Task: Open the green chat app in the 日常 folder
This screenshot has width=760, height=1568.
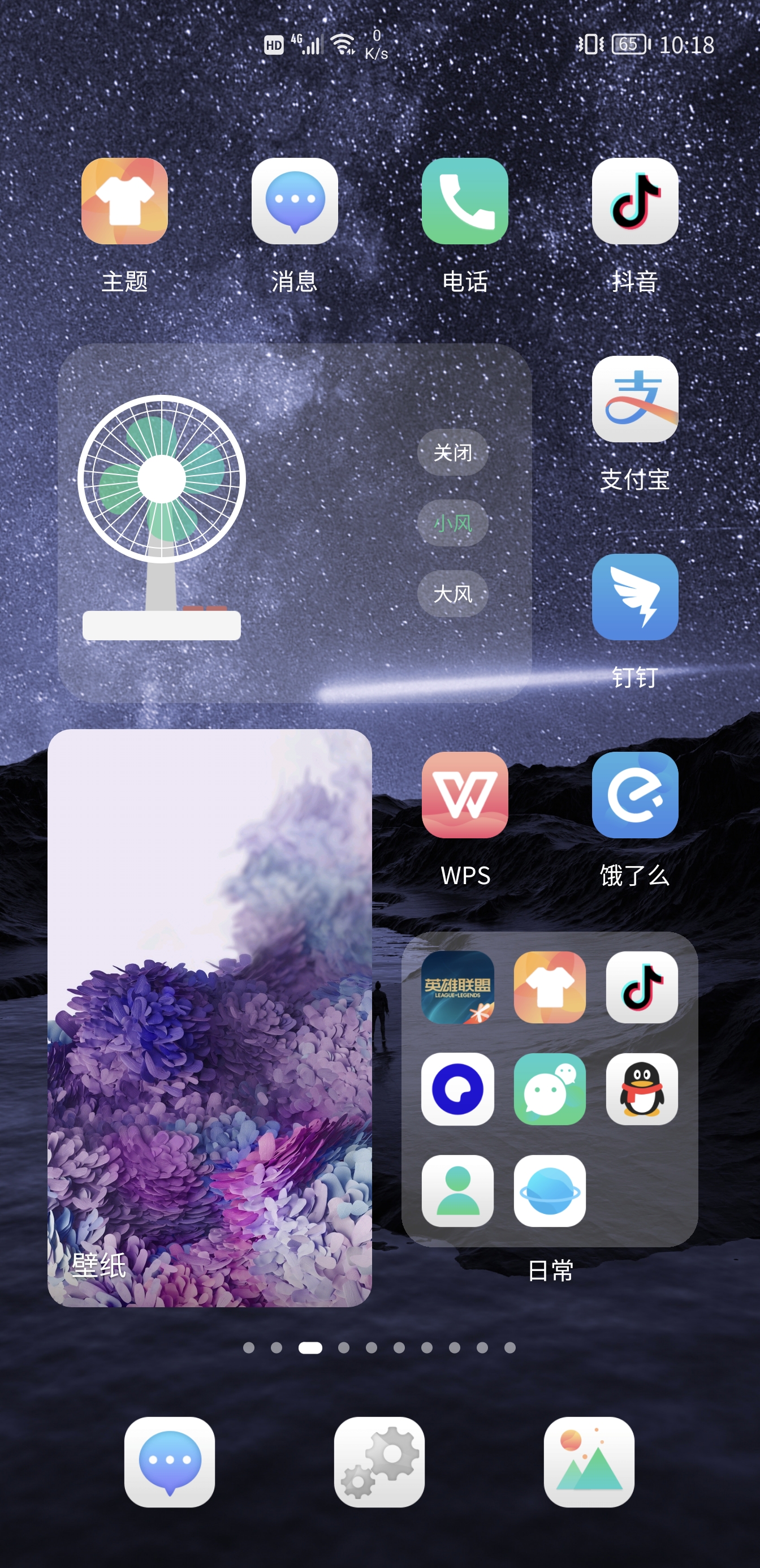Action: point(550,1089)
